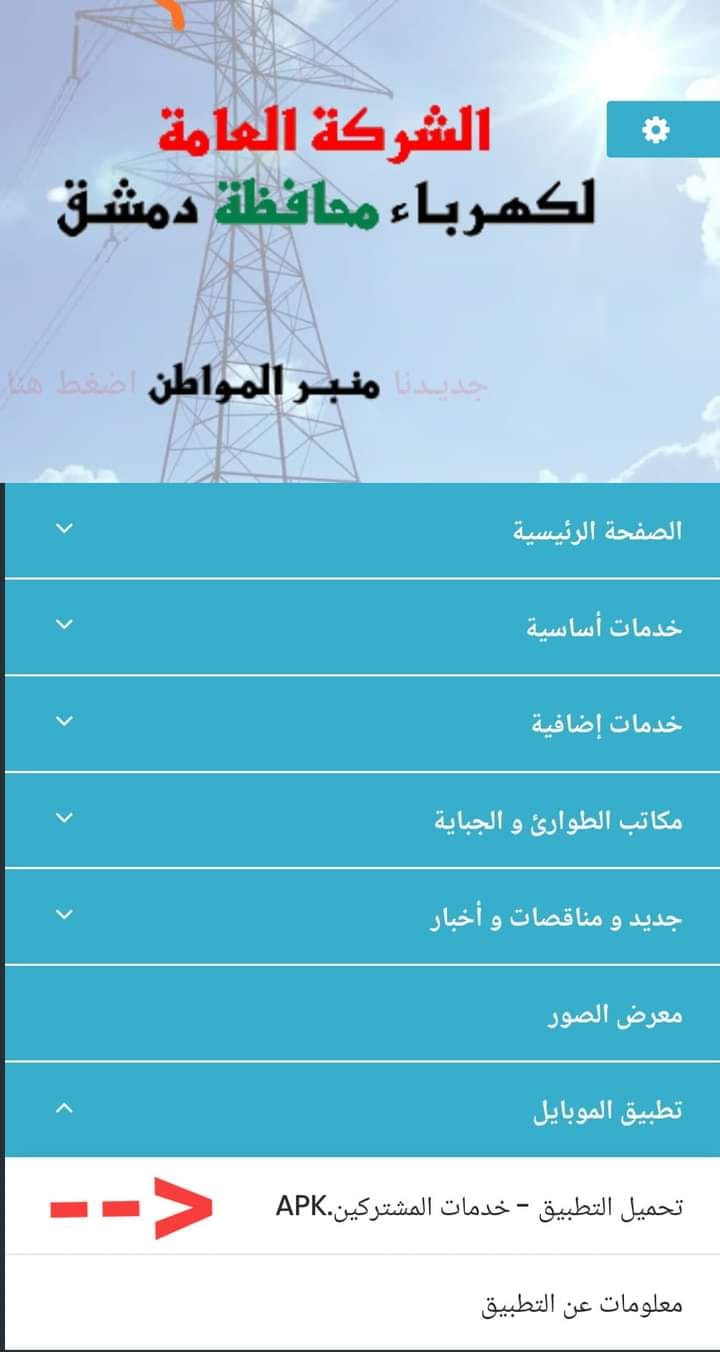720x1352 pixels.
Task: Collapse the تطبيق الموبايل section
Action: pos(362,1110)
